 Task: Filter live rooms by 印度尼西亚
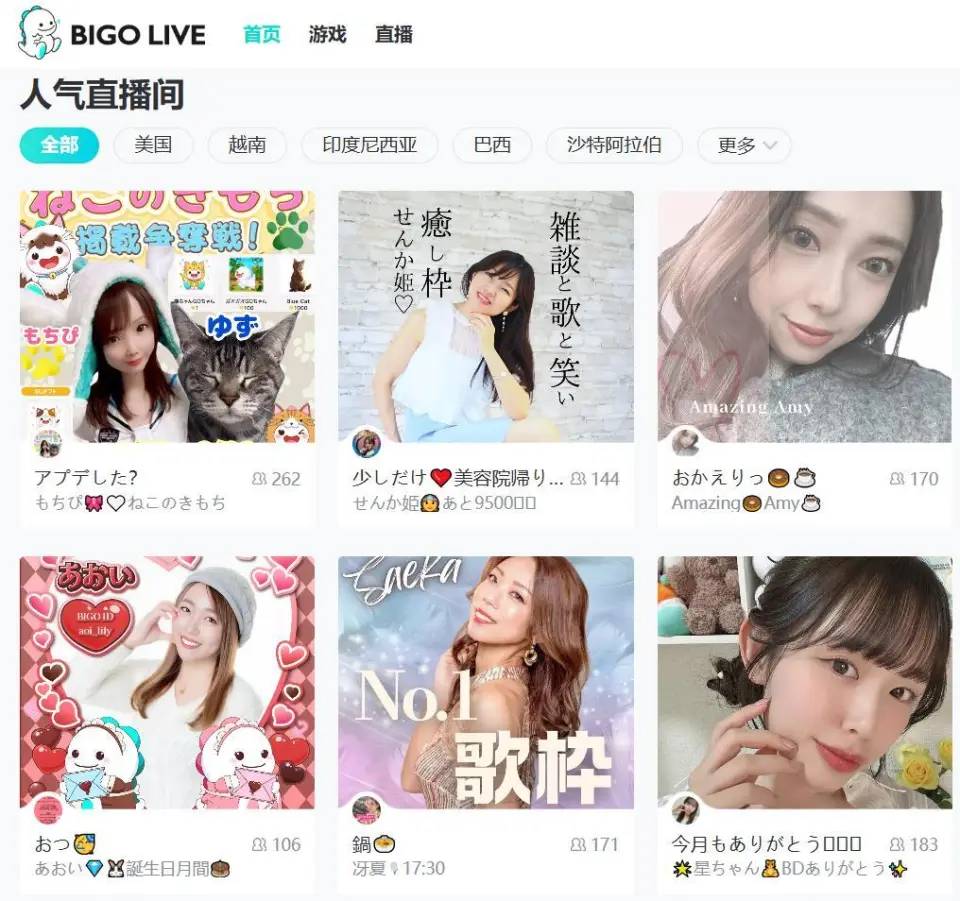pyautogui.click(x=369, y=145)
